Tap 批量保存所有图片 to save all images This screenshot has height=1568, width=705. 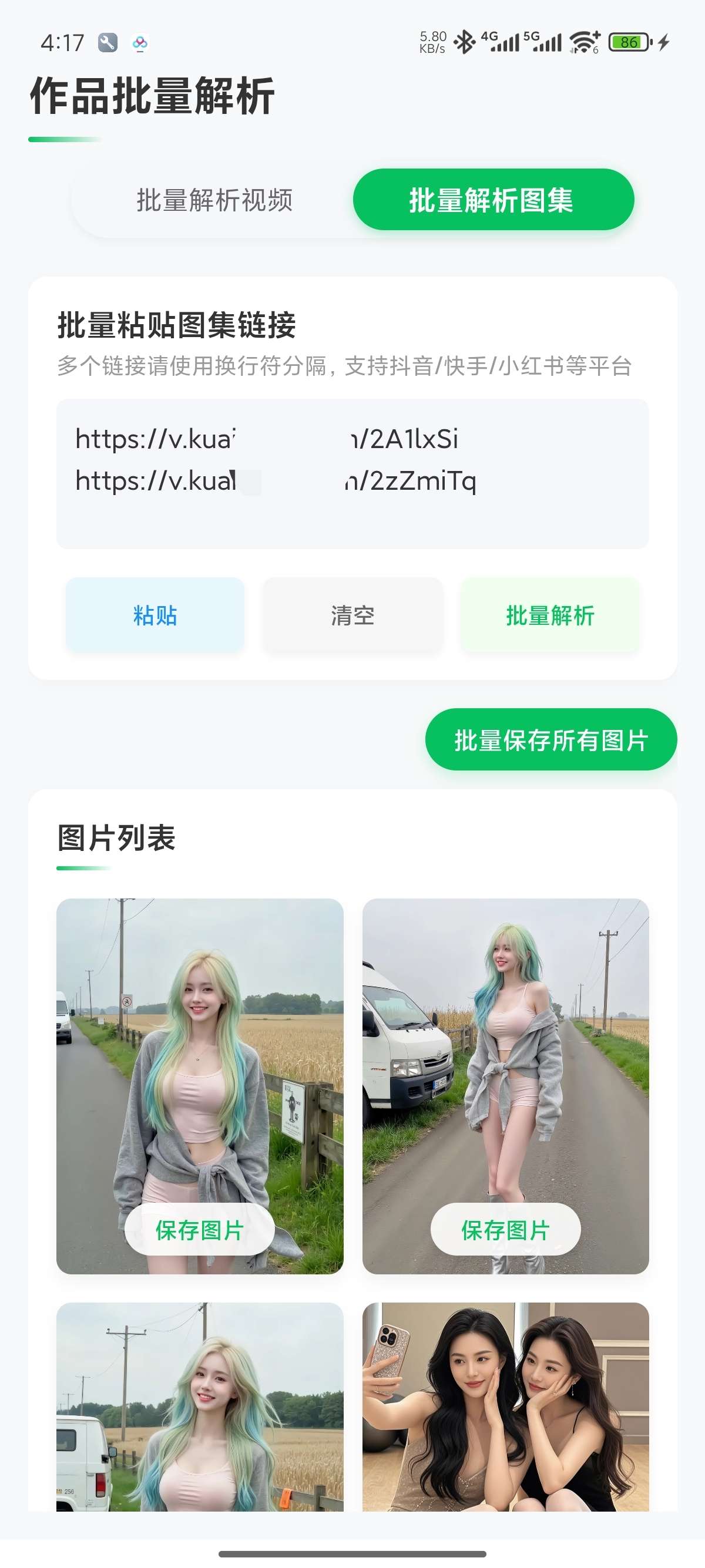550,739
